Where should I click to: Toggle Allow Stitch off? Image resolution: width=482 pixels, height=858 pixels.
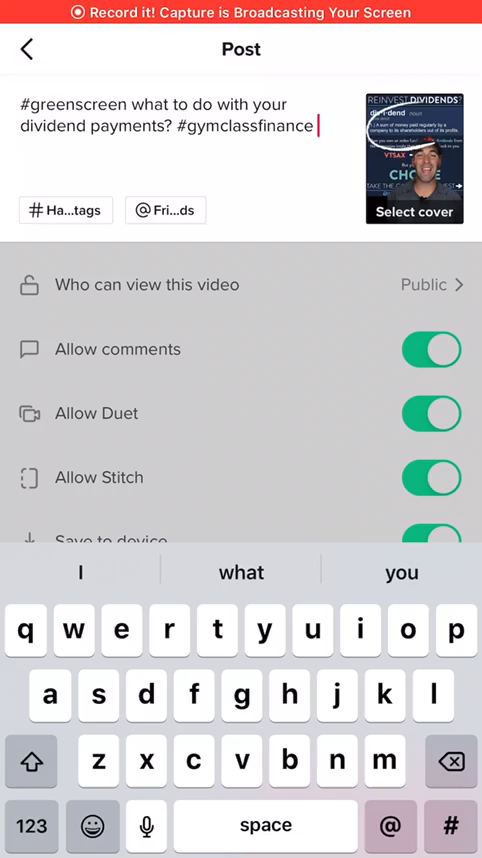431,478
